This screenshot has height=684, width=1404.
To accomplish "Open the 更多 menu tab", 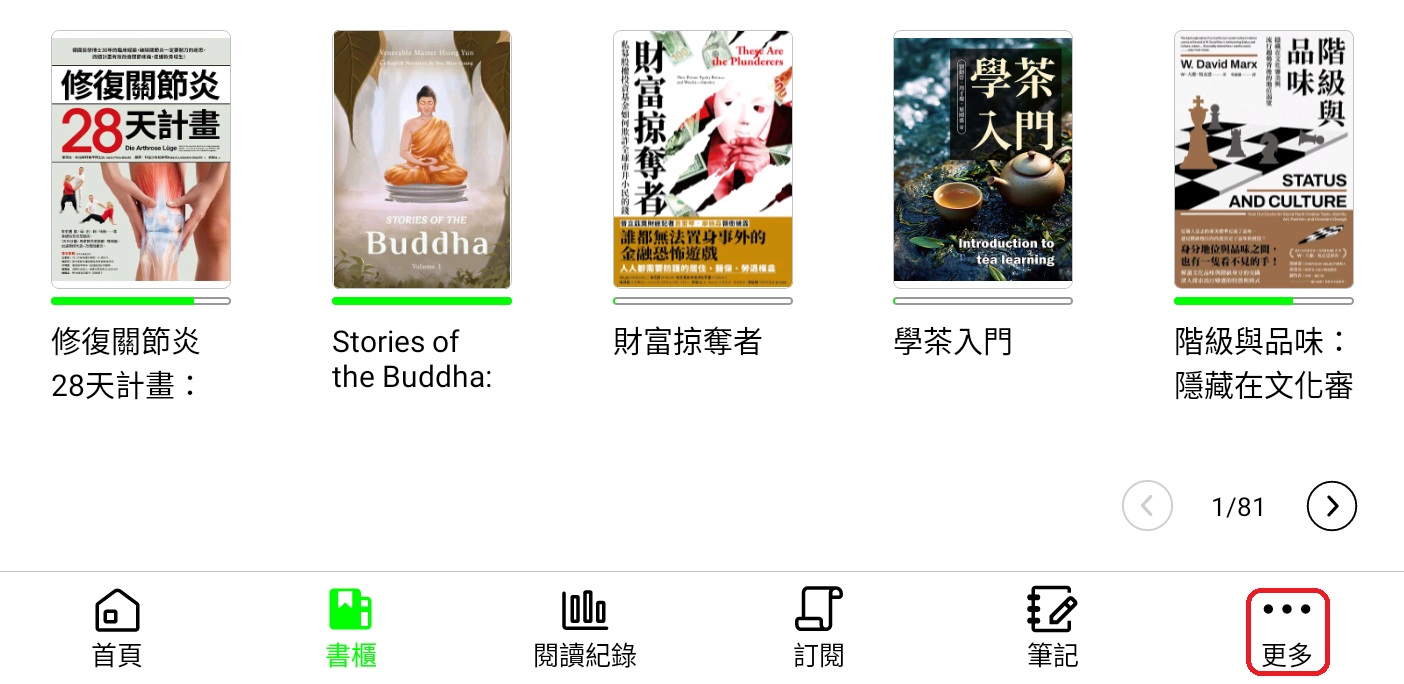I will [x=1287, y=632].
